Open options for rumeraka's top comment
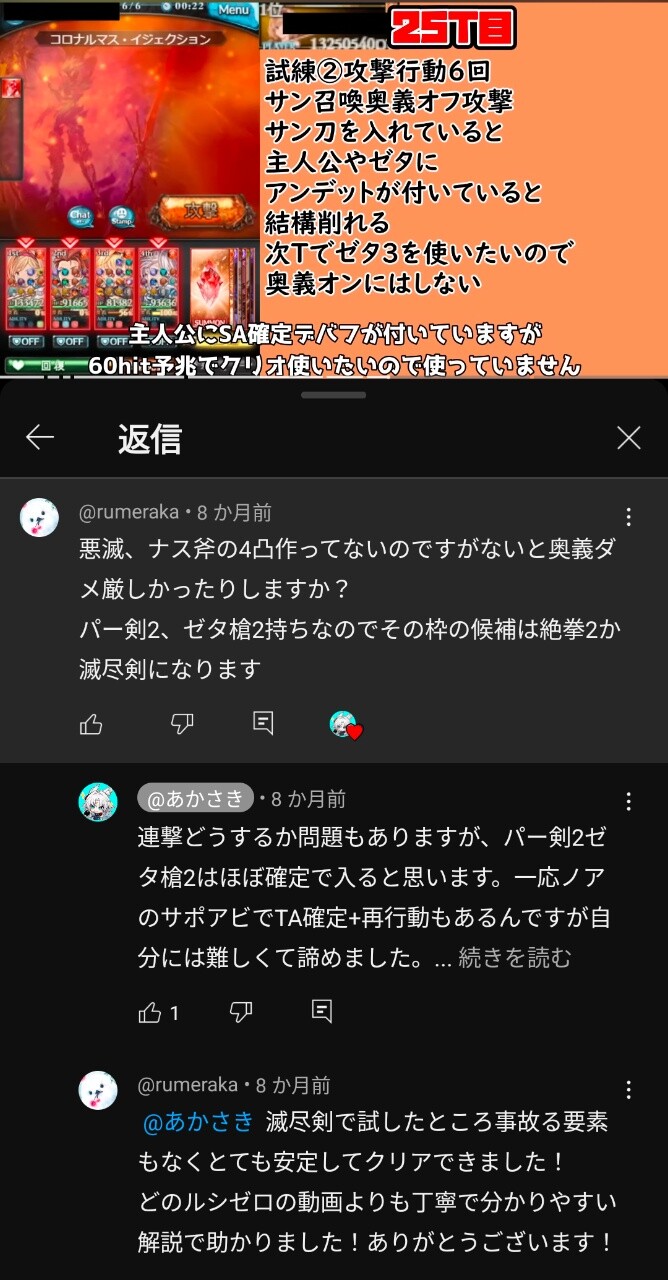 point(628,517)
